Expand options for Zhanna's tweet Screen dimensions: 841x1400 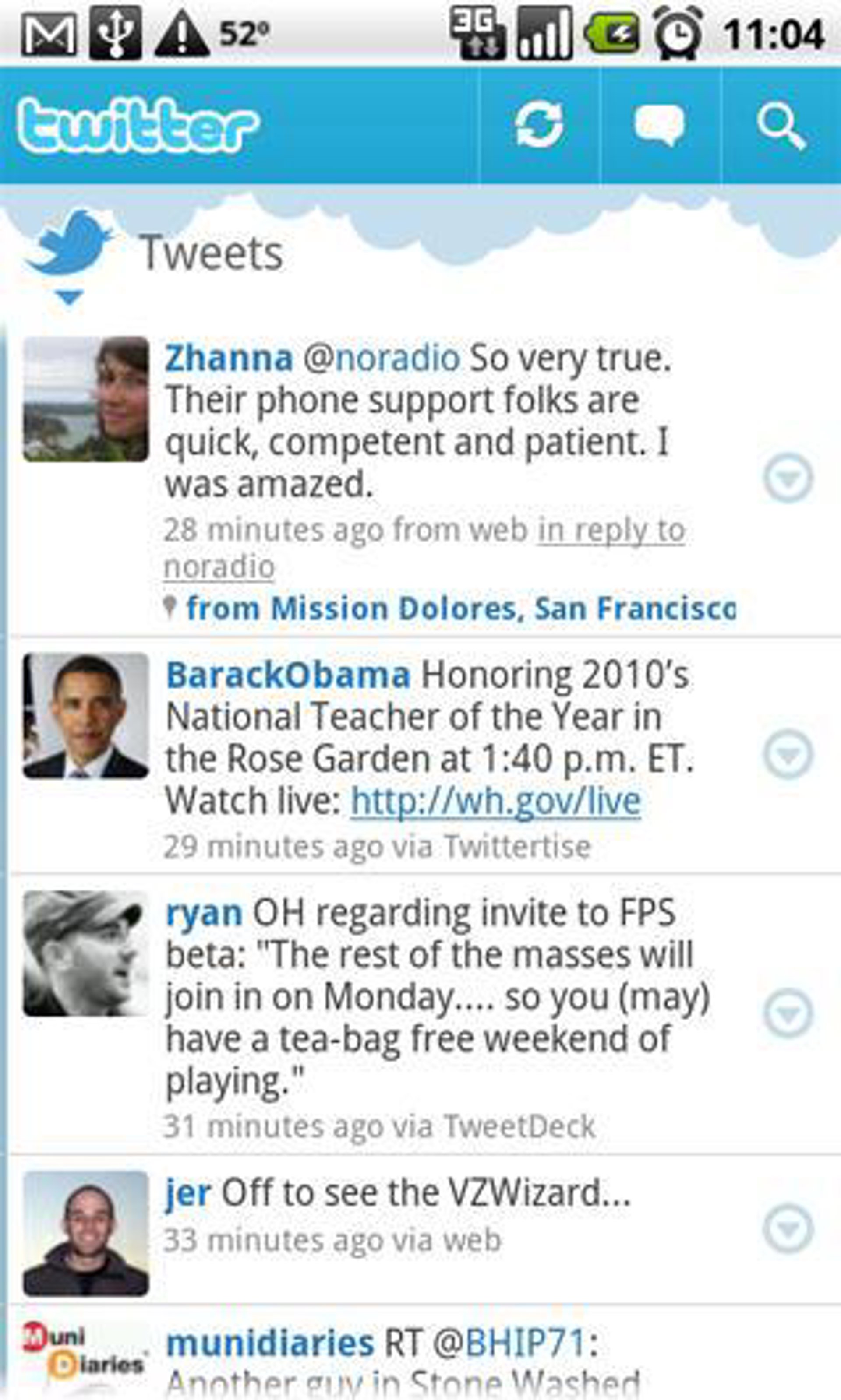788,478
